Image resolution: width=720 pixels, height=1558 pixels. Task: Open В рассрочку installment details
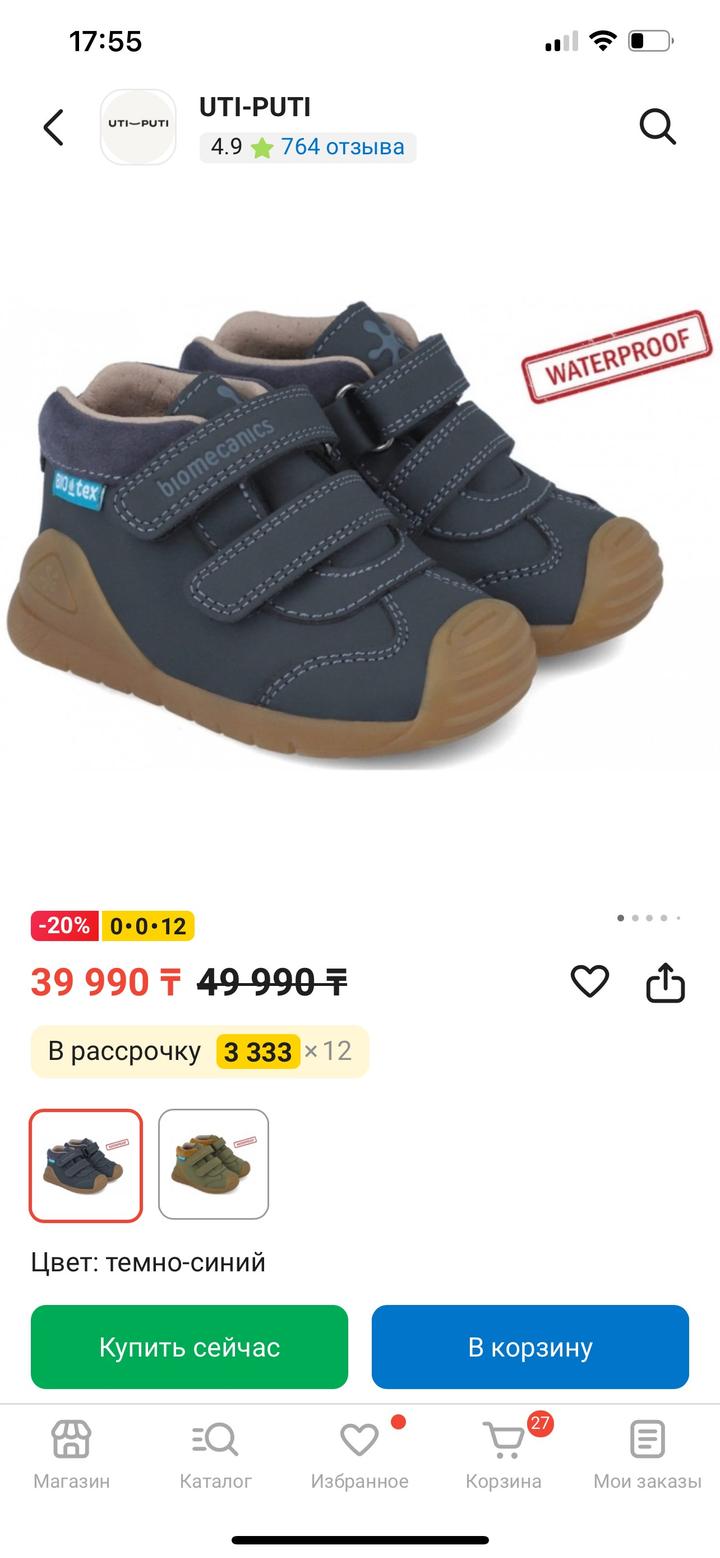click(x=200, y=1051)
